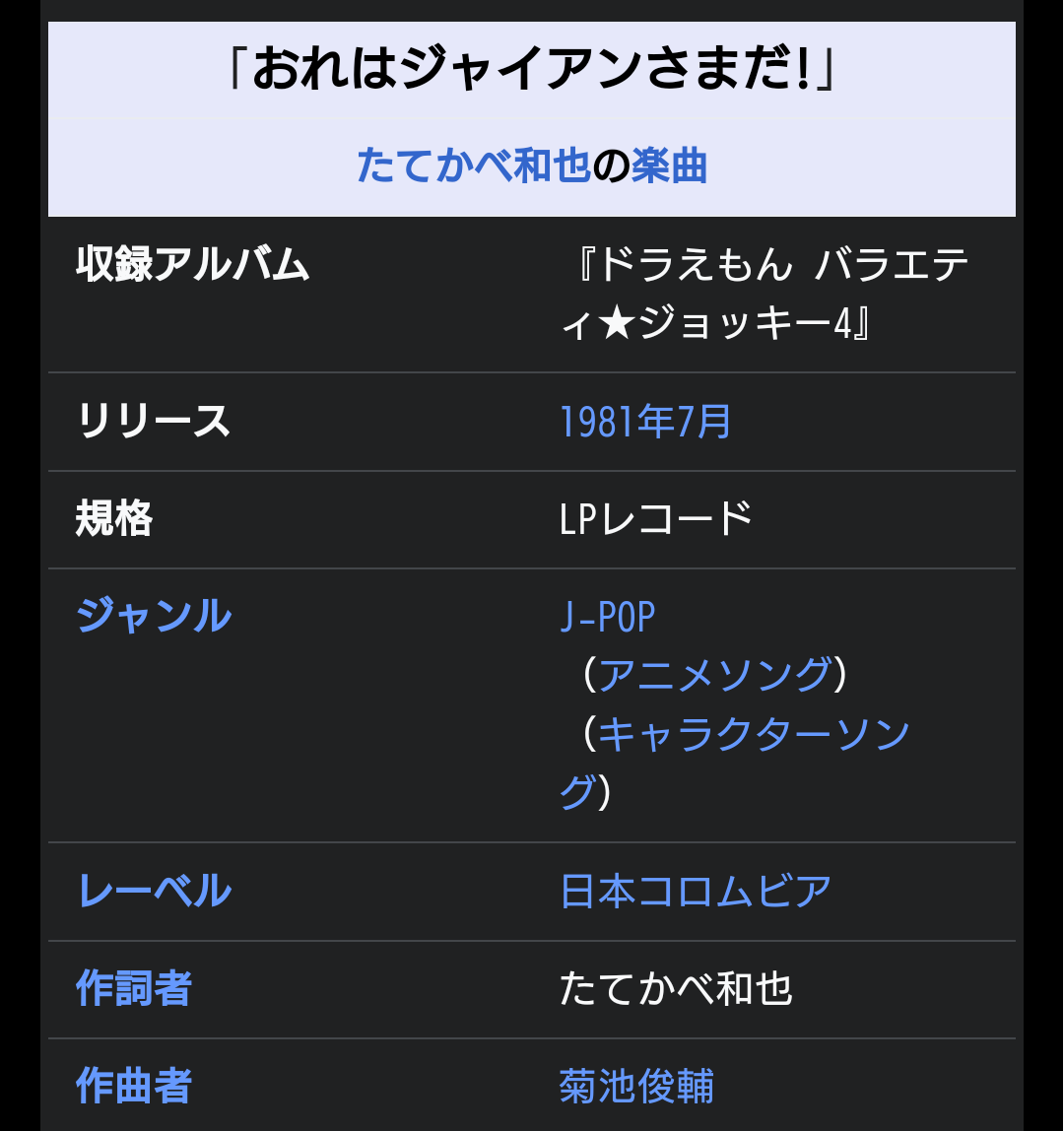Image resolution: width=1064 pixels, height=1131 pixels.
Task: Open the キャラクターソング genre link
Action: tap(754, 734)
